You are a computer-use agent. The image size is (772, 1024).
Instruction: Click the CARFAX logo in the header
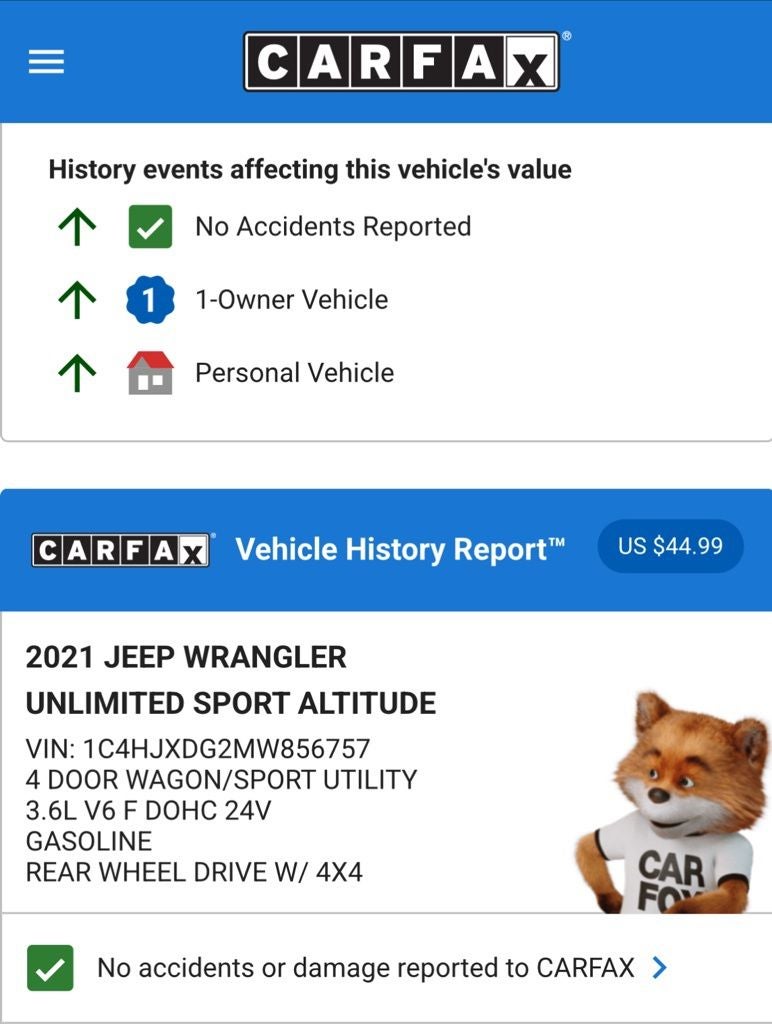(402, 59)
